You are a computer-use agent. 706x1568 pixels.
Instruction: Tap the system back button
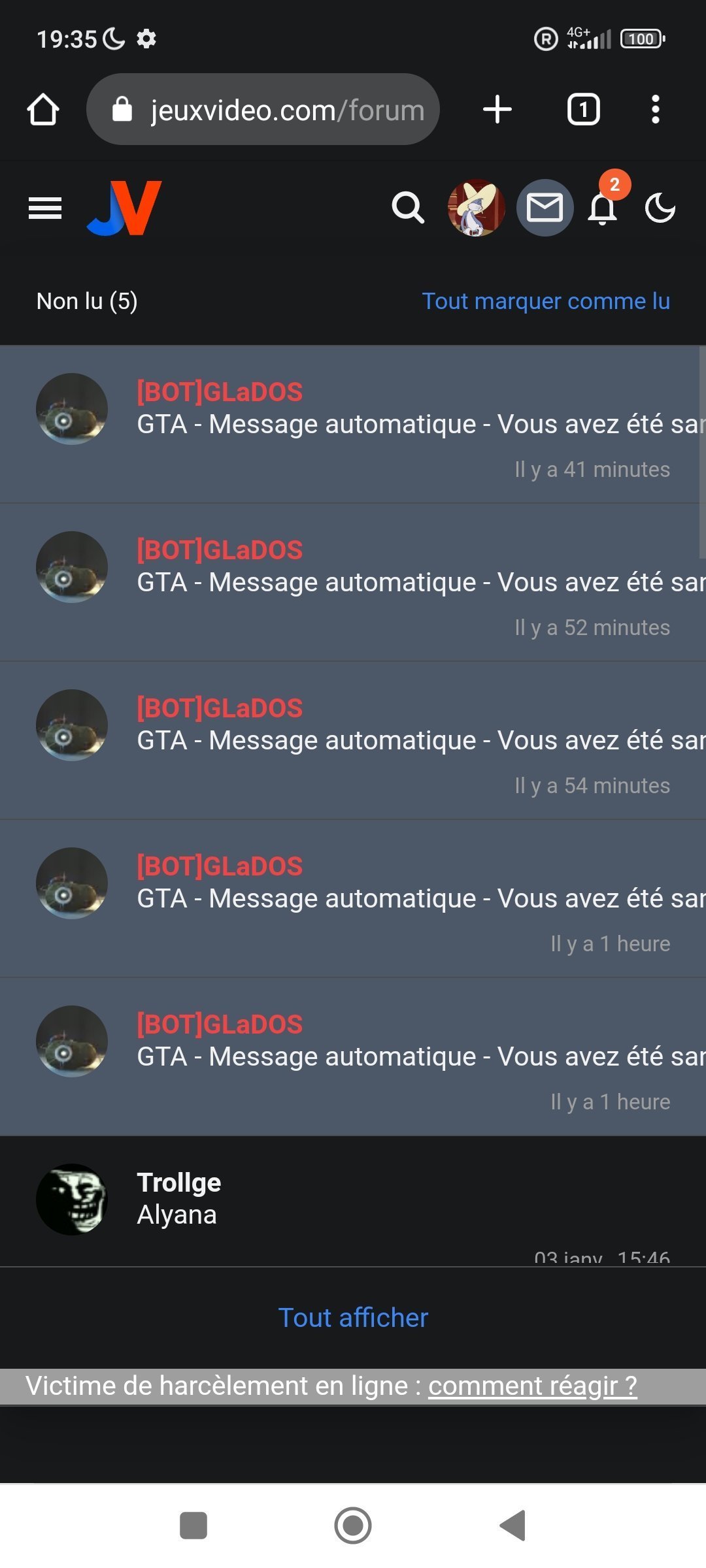513,1526
